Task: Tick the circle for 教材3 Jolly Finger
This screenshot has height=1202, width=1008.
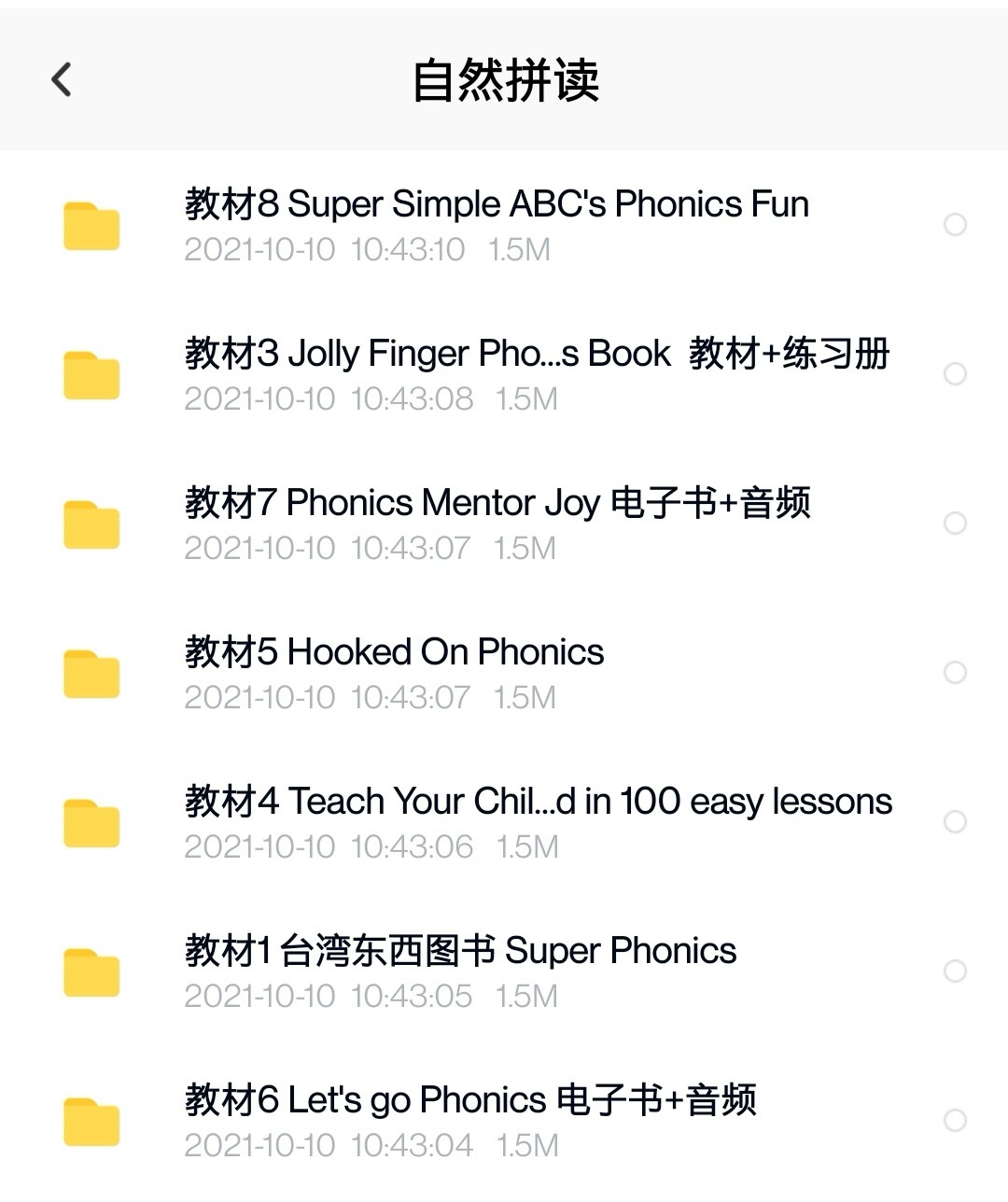Action: [x=955, y=374]
